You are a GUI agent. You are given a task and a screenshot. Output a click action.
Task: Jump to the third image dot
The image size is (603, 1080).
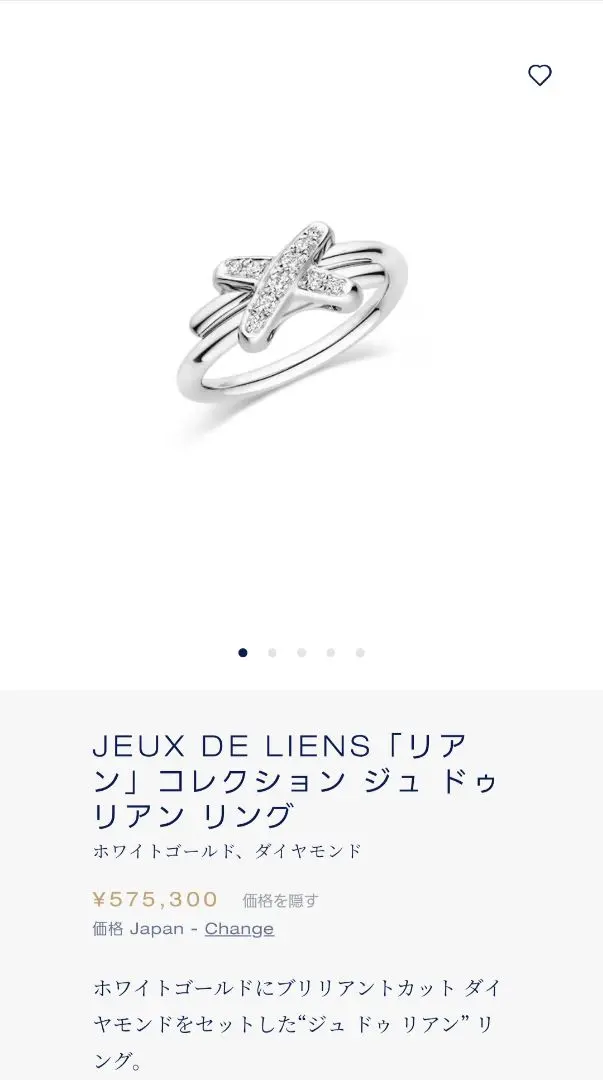(301, 653)
